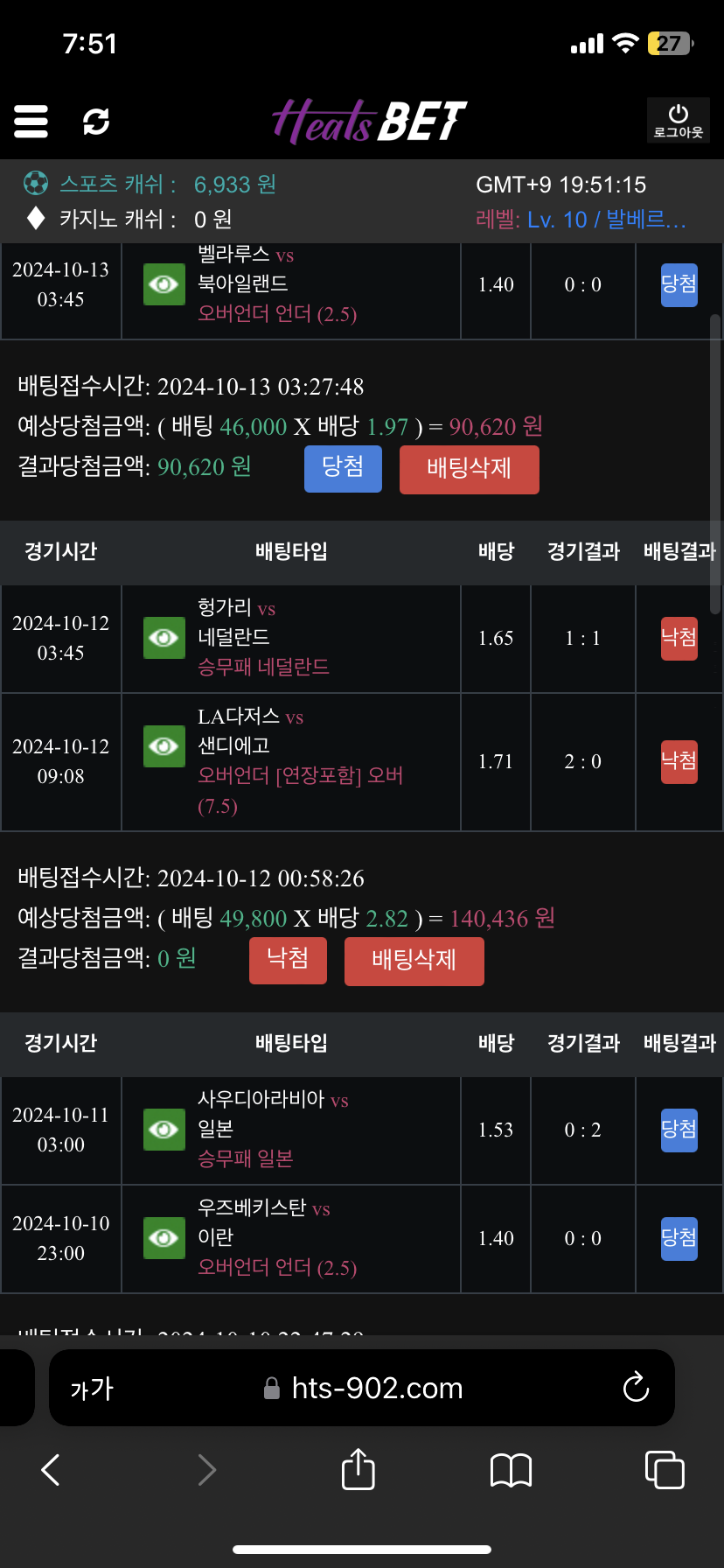Open the Safari share sheet
The height and width of the screenshot is (1568, 724).
(358, 1469)
